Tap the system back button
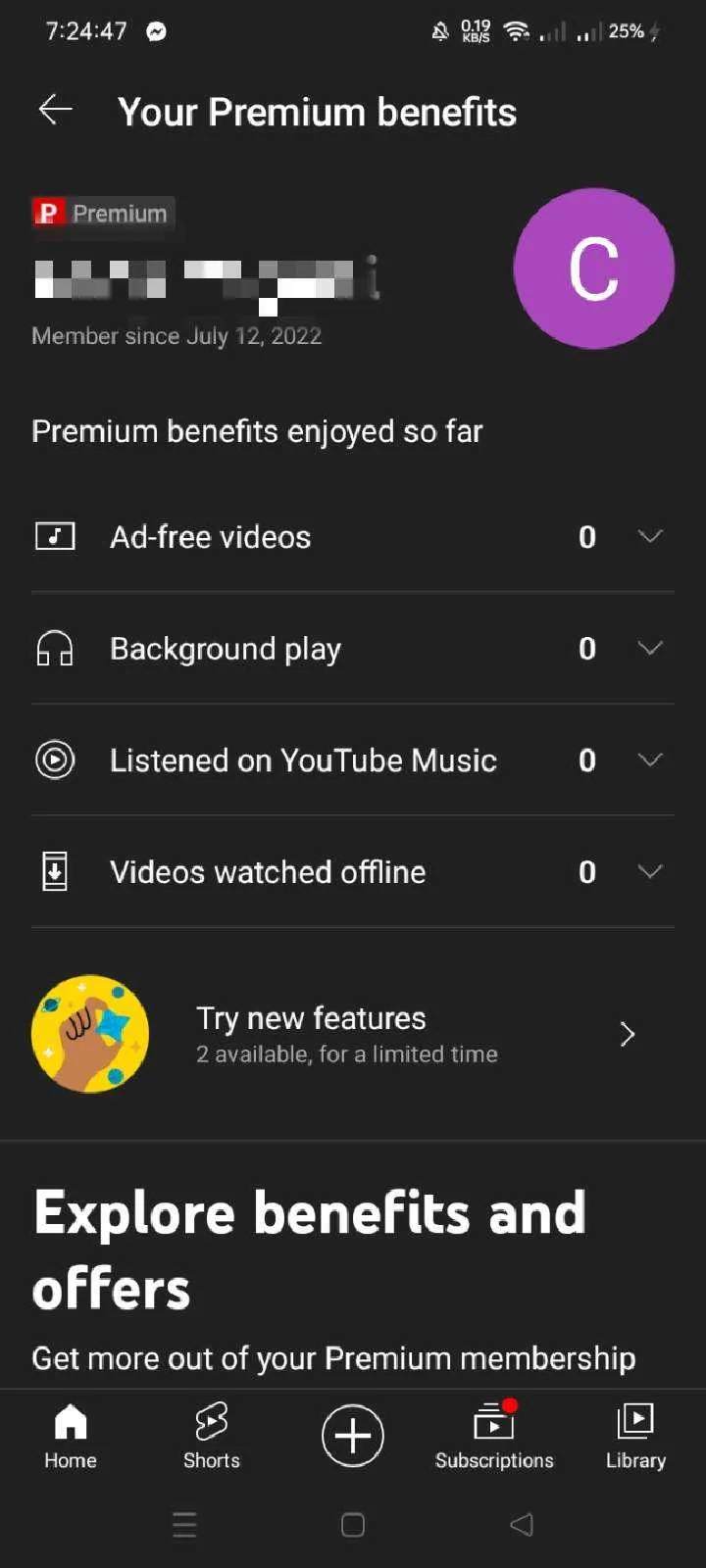Screen dimensions: 706x1568 click(522, 1524)
